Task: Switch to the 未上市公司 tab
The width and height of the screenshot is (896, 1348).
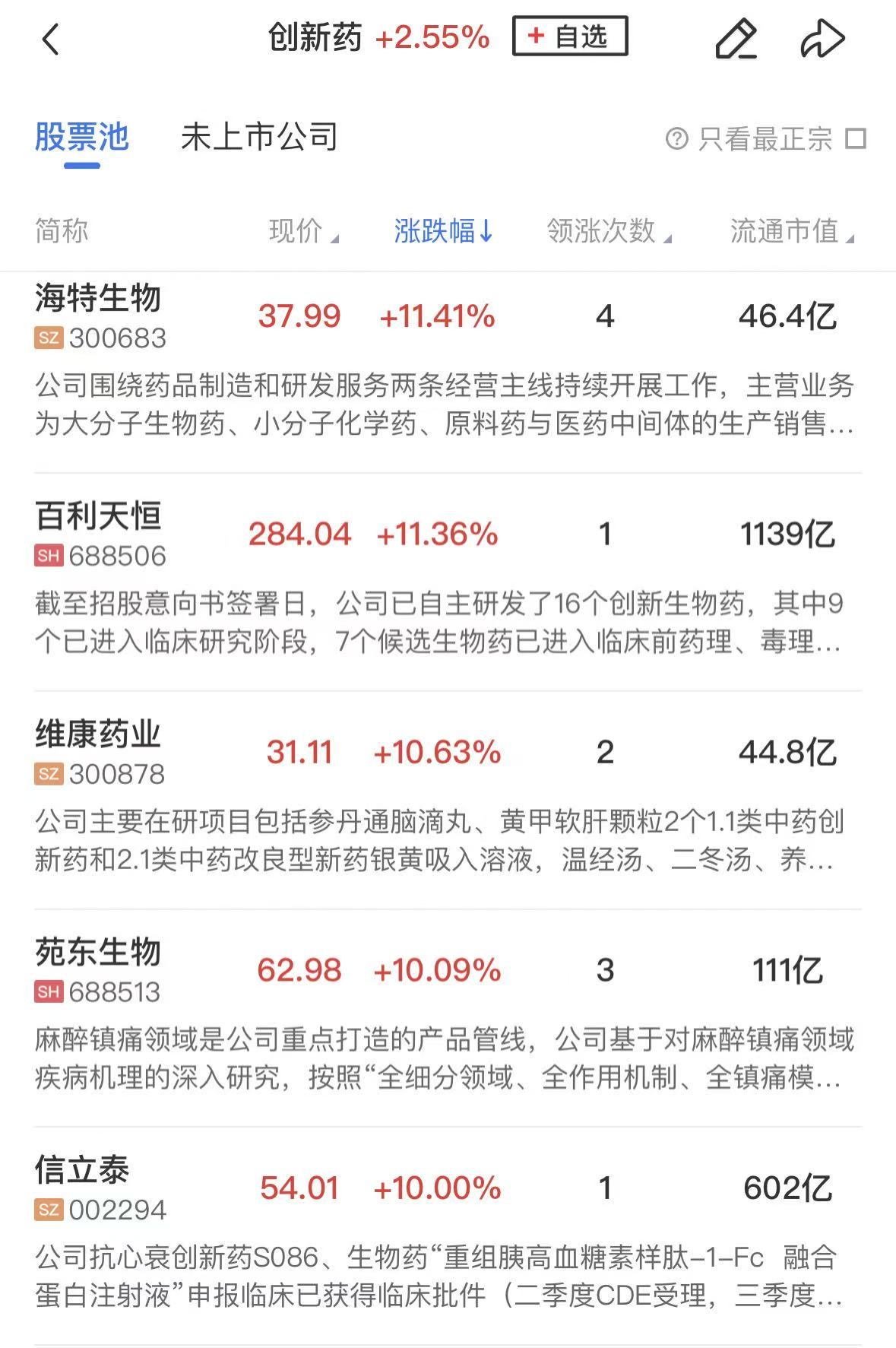Action: pyautogui.click(x=259, y=138)
